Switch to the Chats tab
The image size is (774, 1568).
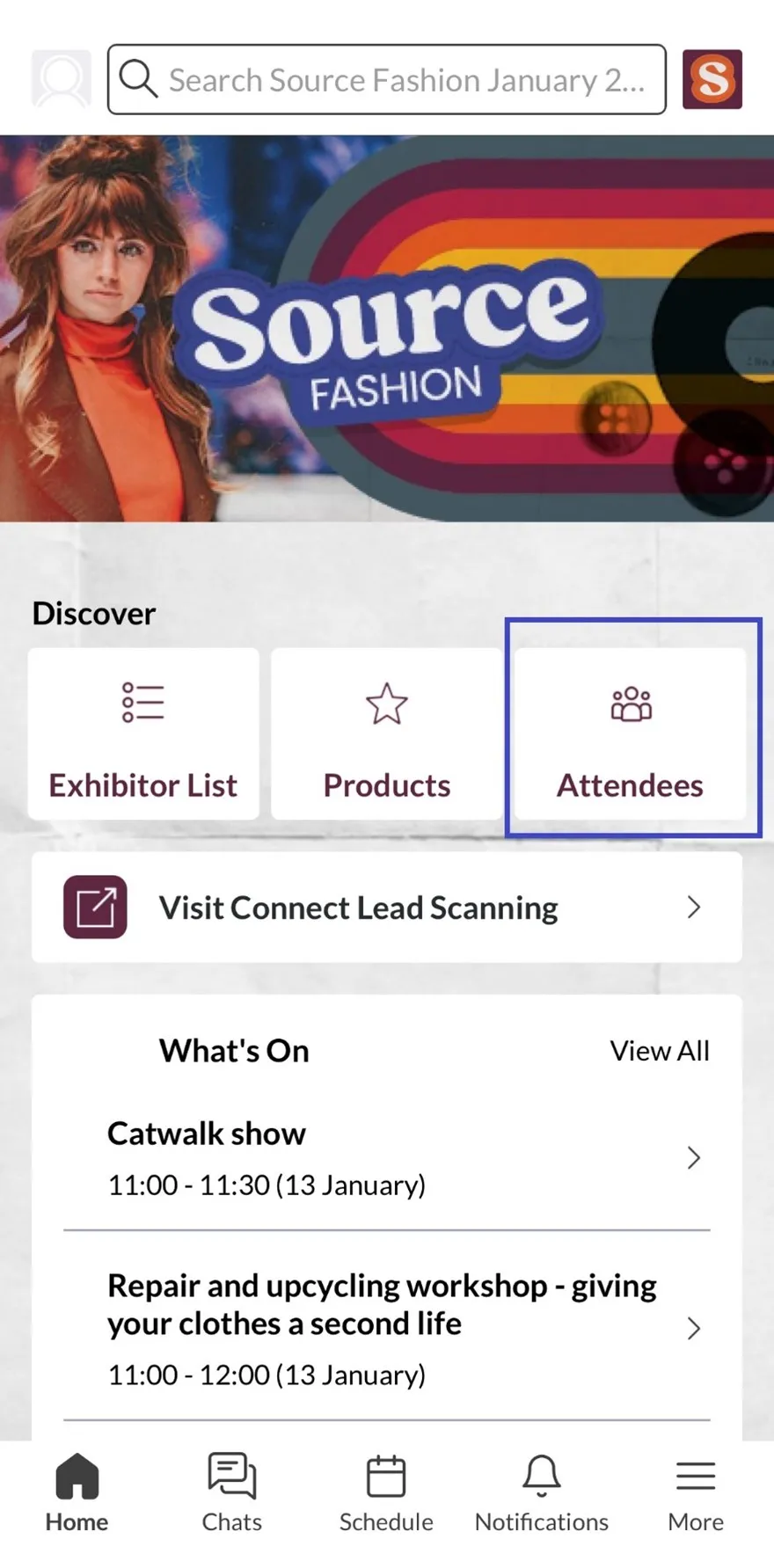click(x=231, y=1493)
